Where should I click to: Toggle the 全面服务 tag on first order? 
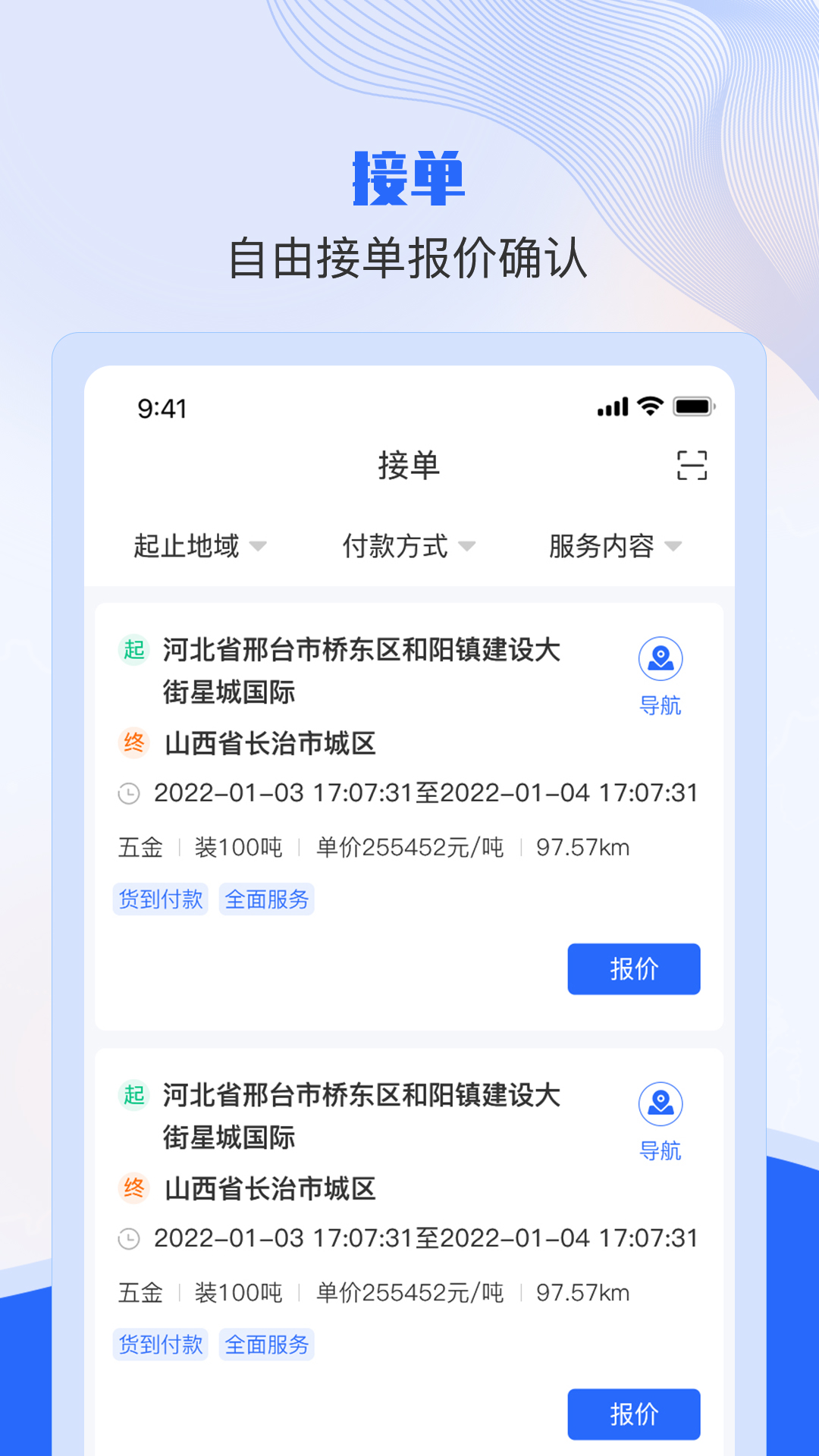click(x=267, y=899)
